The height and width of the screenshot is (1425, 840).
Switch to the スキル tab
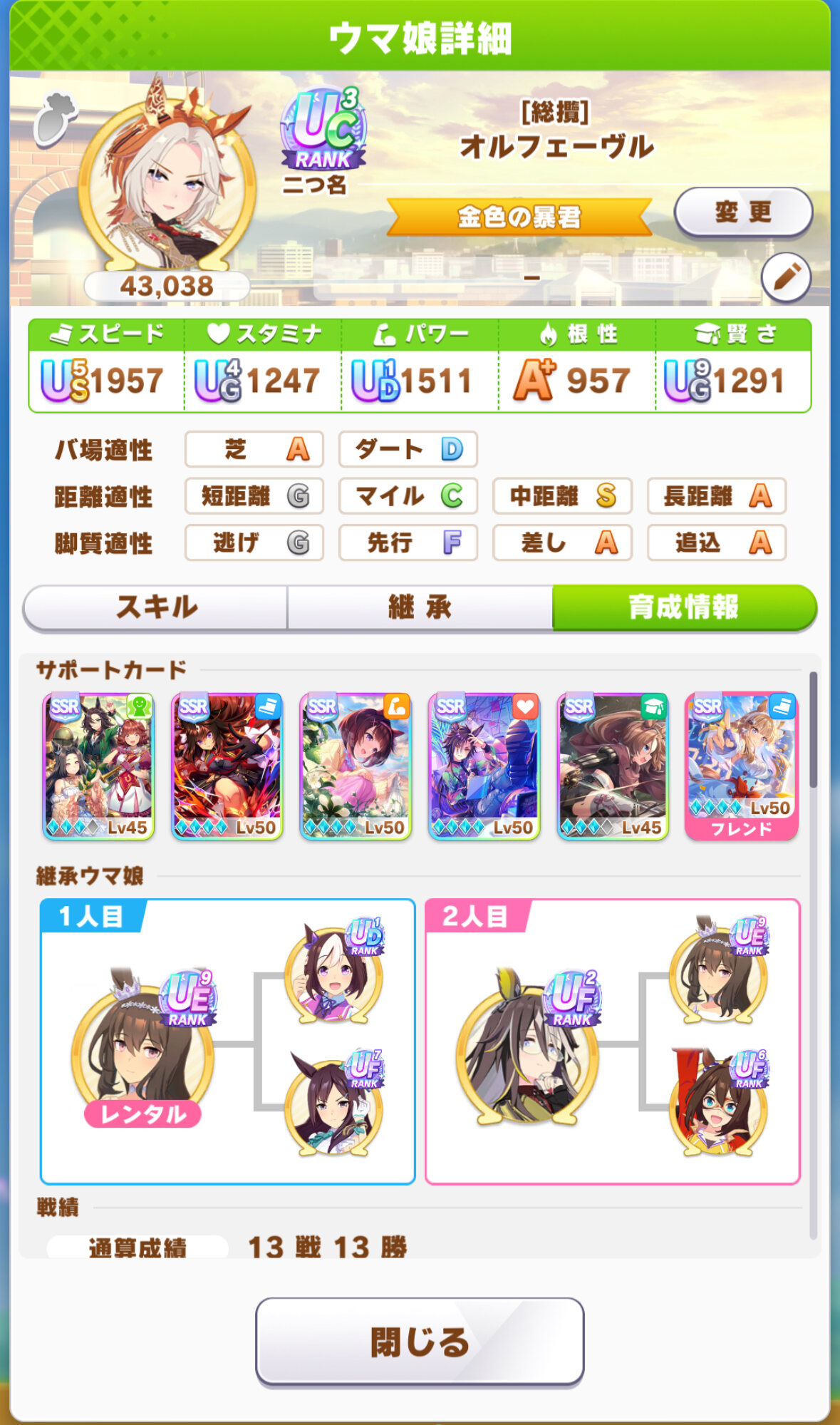156,607
